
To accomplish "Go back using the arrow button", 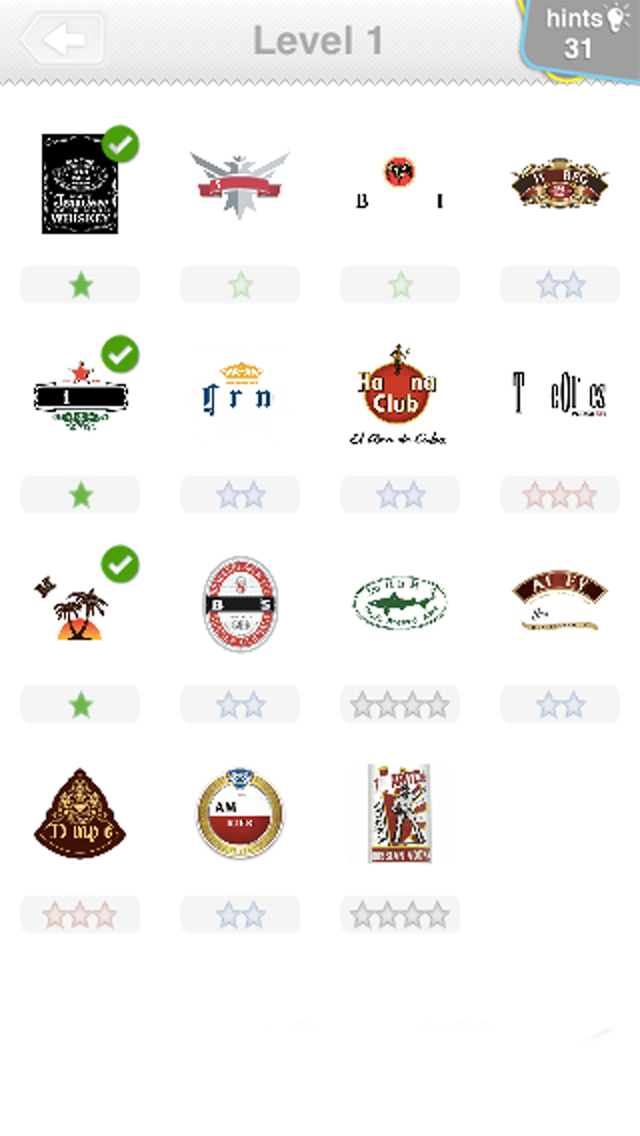I will click(x=62, y=41).
